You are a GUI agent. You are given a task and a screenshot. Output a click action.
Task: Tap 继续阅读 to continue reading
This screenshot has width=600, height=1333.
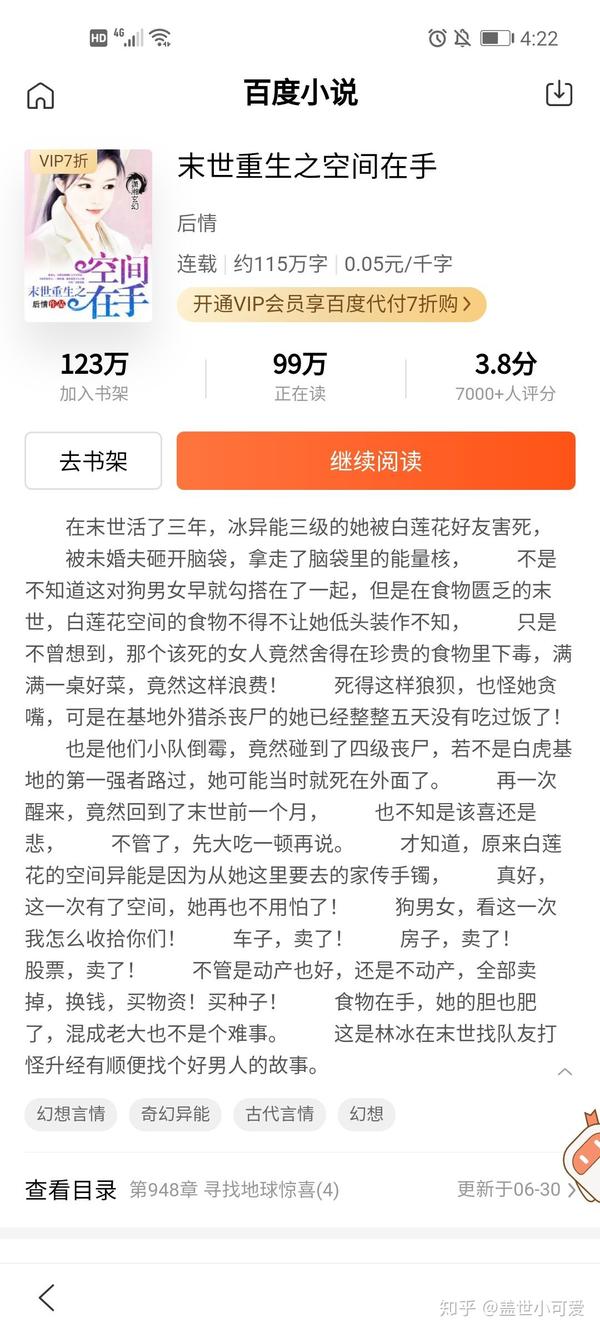[376, 461]
